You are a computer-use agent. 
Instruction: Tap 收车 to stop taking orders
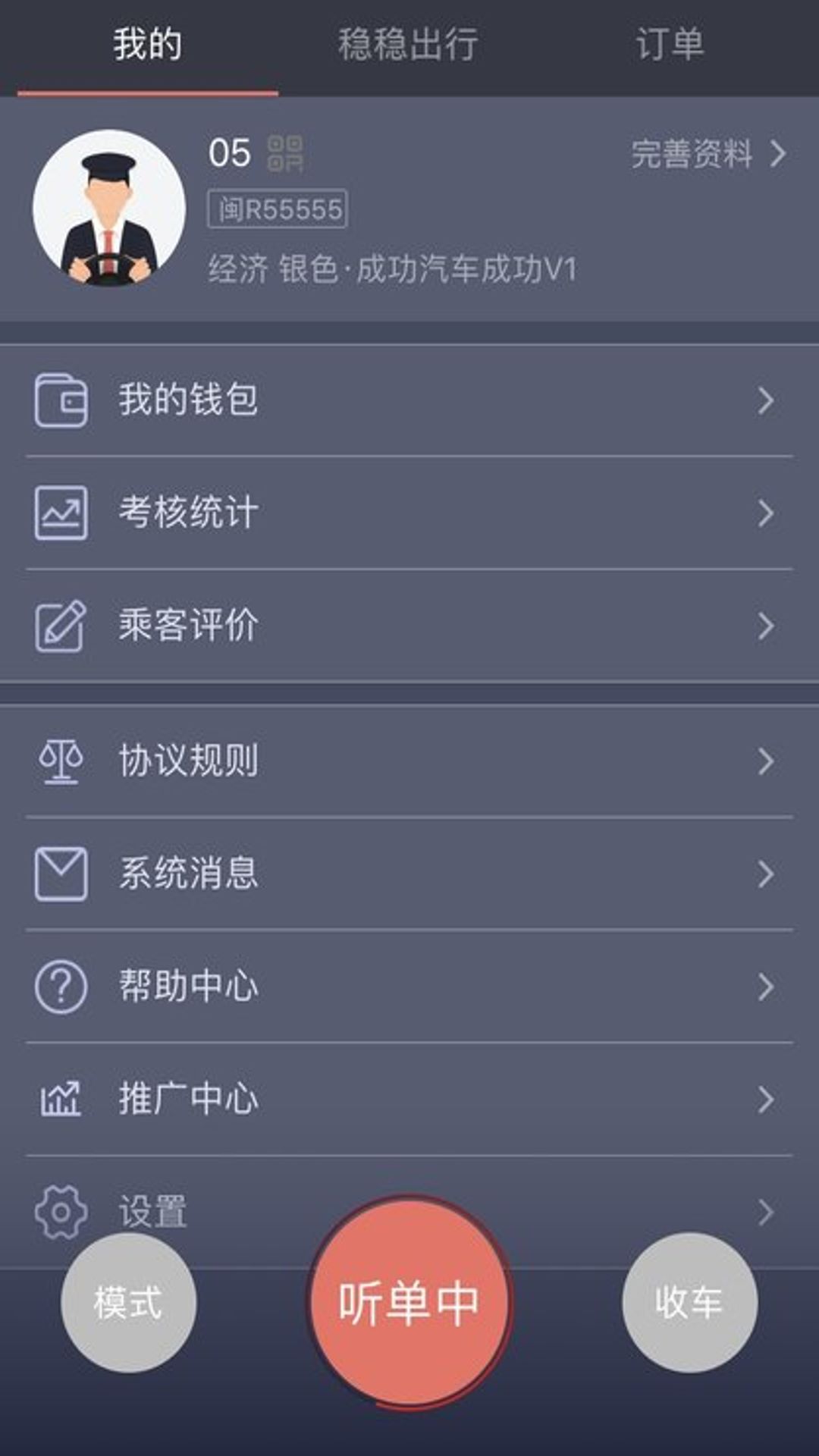689,1302
